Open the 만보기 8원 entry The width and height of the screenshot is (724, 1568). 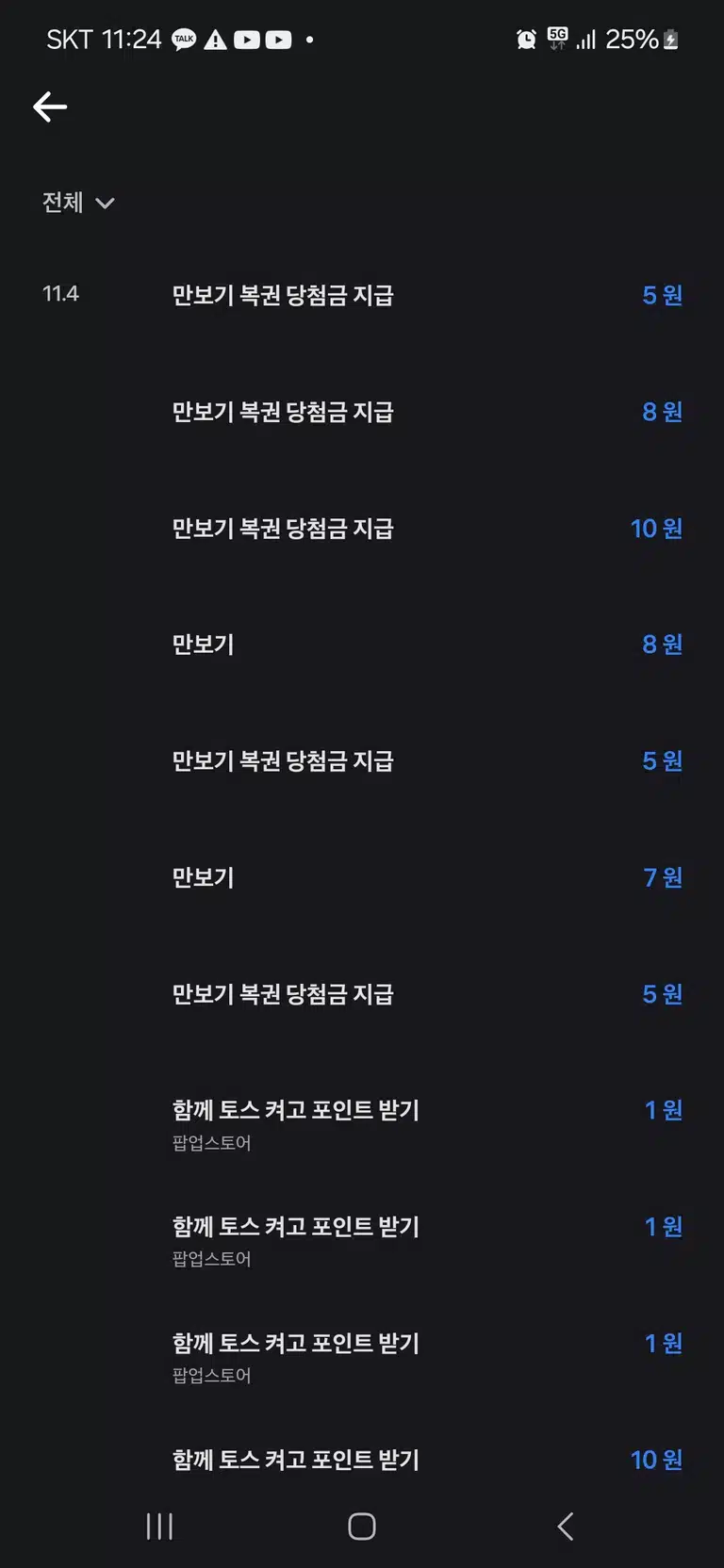[362, 645]
